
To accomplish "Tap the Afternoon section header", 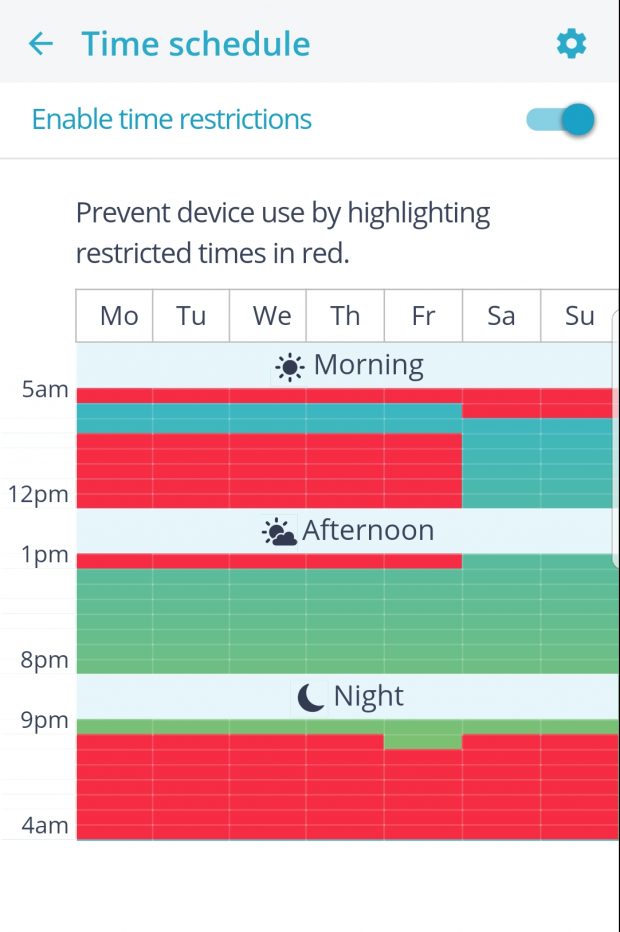I will [348, 531].
